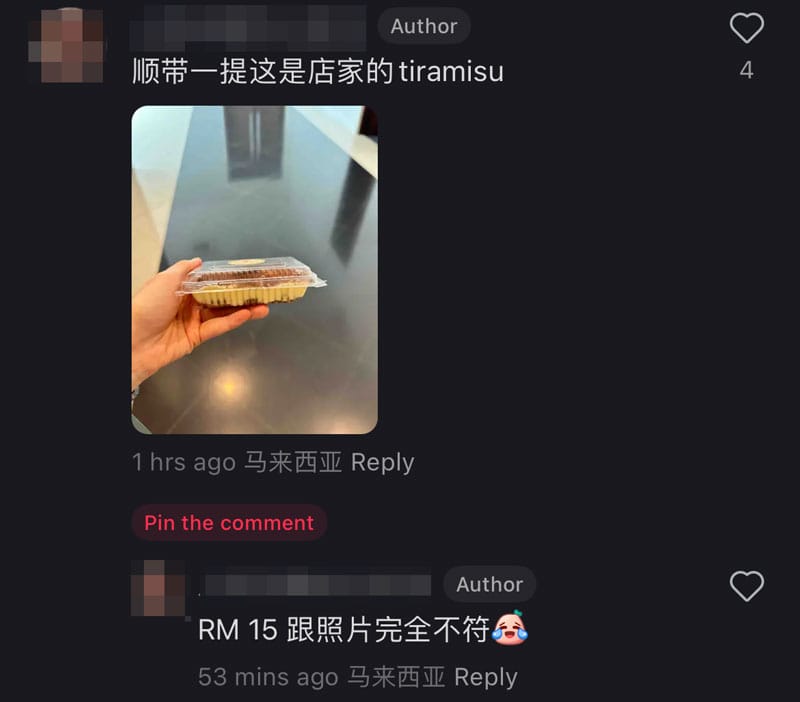Image resolution: width=800 pixels, height=702 pixels.
Task: Reply to the comment posted 53 mins ago
Action: coord(485,677)
